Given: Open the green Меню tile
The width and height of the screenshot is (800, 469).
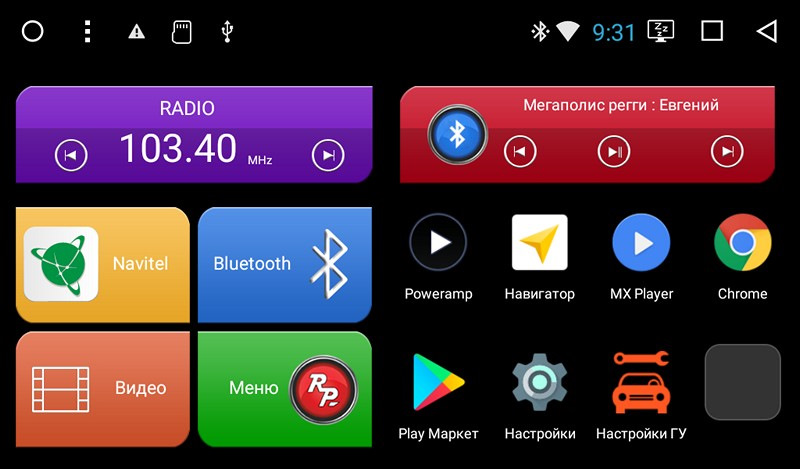Looking at the screenshot, I should pos(284,388).
